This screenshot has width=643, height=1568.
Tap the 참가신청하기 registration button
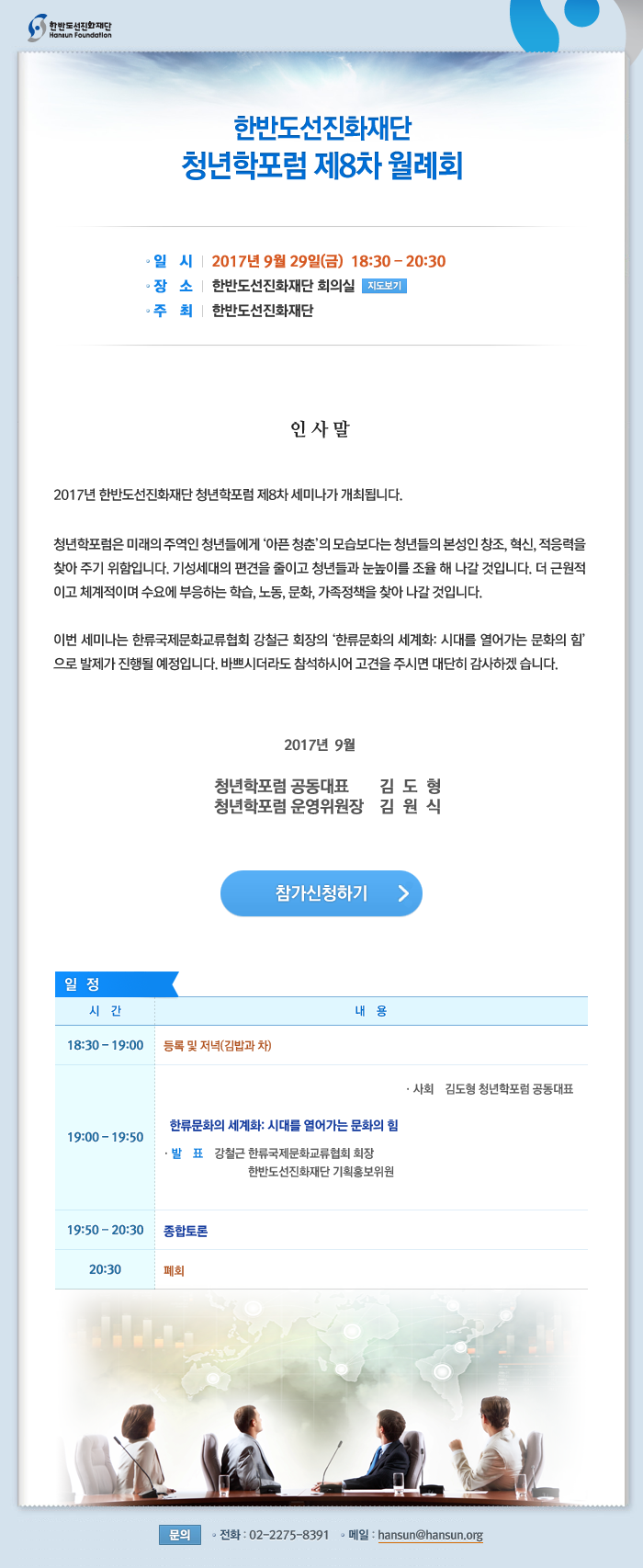coord(321,893)
